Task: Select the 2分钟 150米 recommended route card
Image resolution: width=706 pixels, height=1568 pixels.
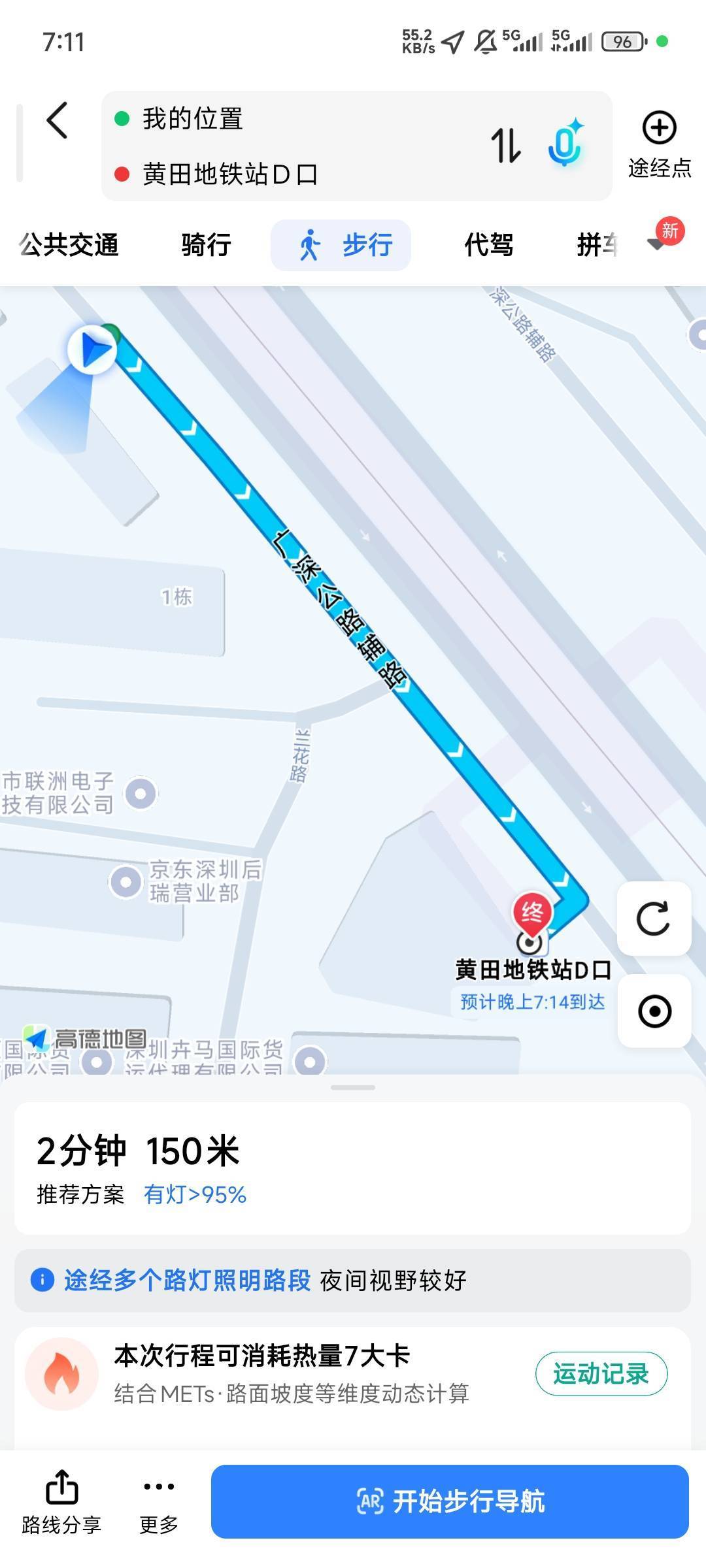Action: [353, 1168]
